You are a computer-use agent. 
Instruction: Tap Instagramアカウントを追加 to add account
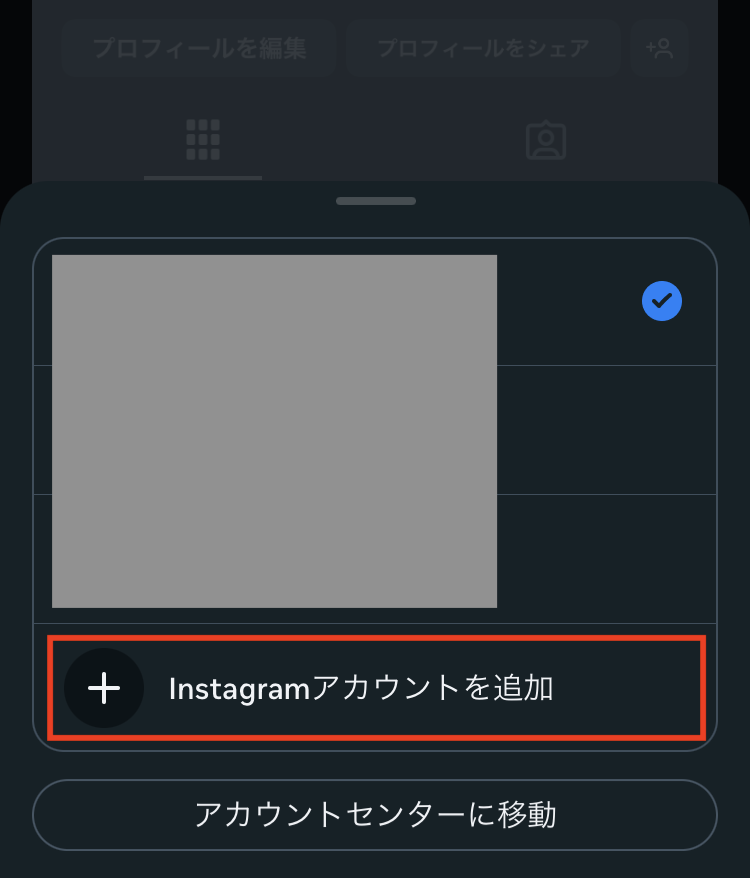click(x=376, y=688)
